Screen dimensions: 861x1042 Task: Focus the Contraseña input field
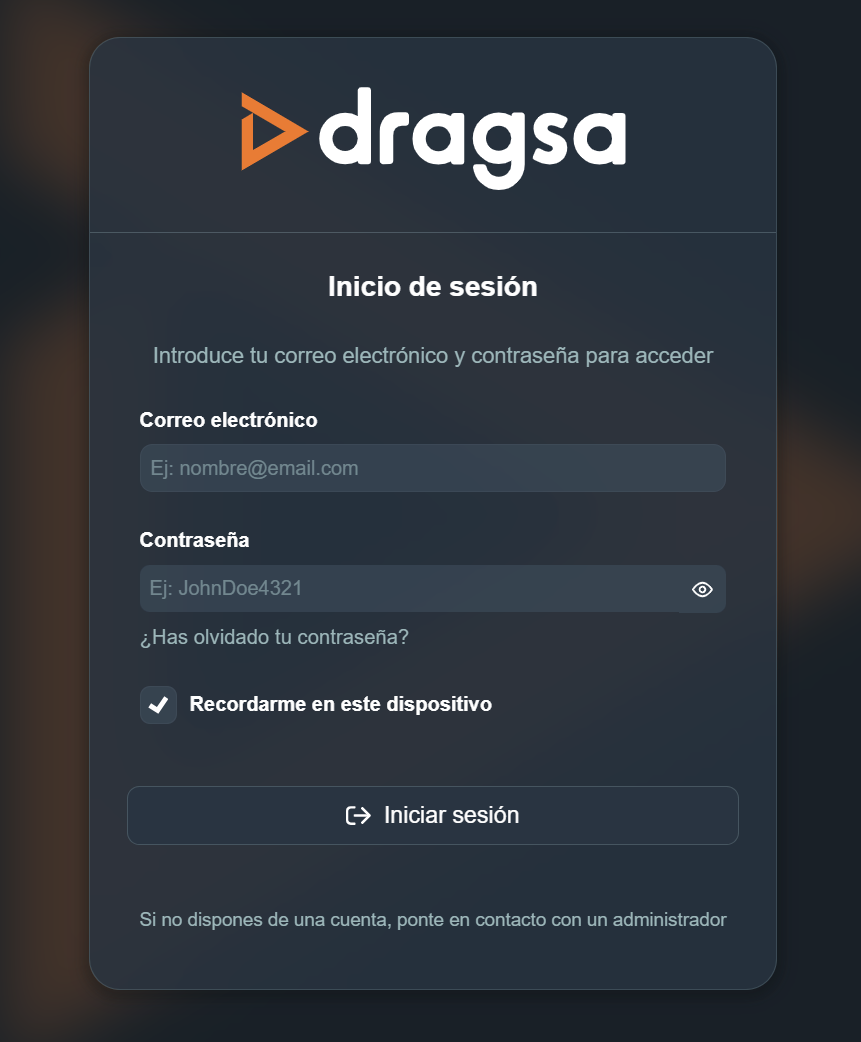pyautogui.click(x=410, y=589)
